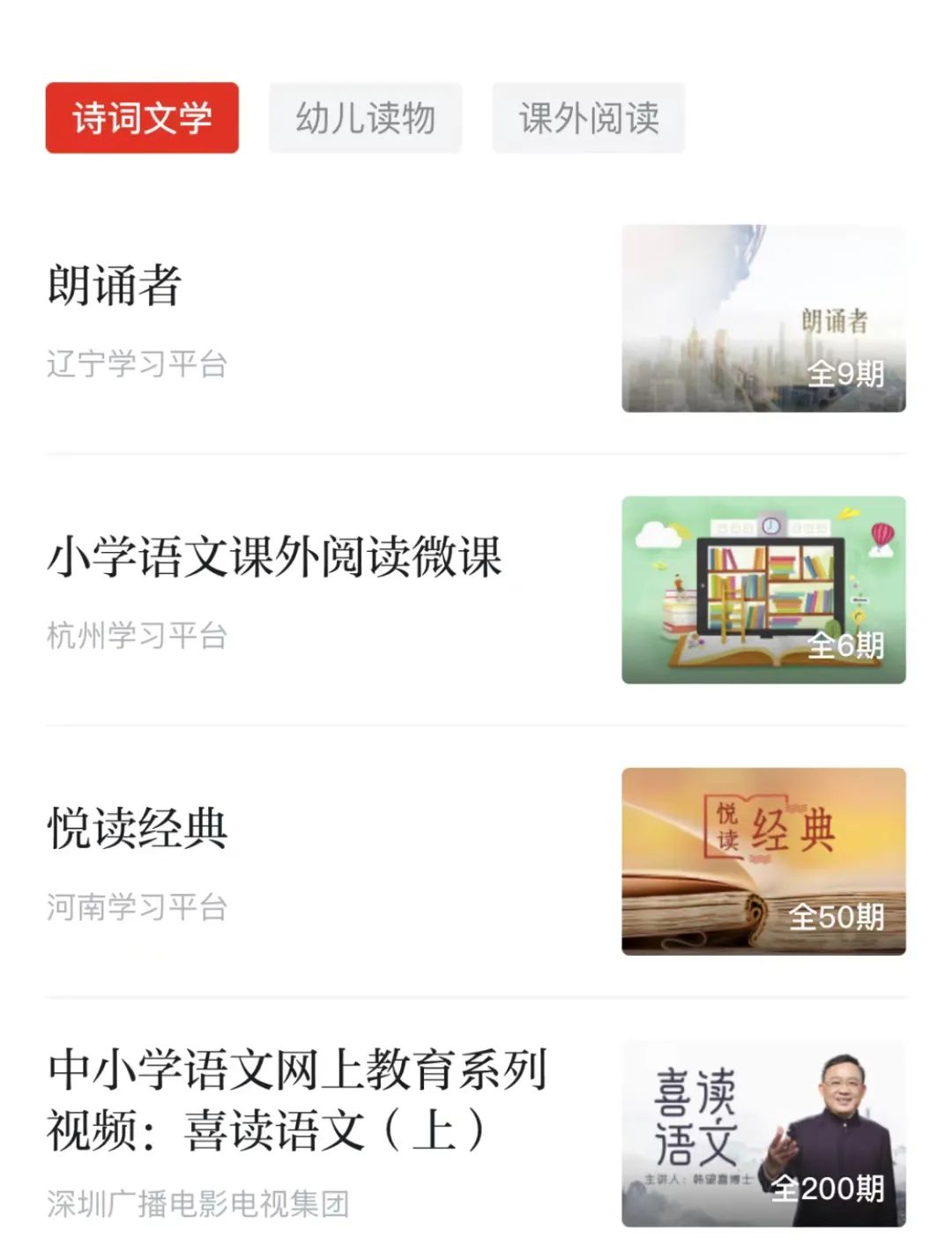Select the 诗词文学 category tab

click(141, 118)
